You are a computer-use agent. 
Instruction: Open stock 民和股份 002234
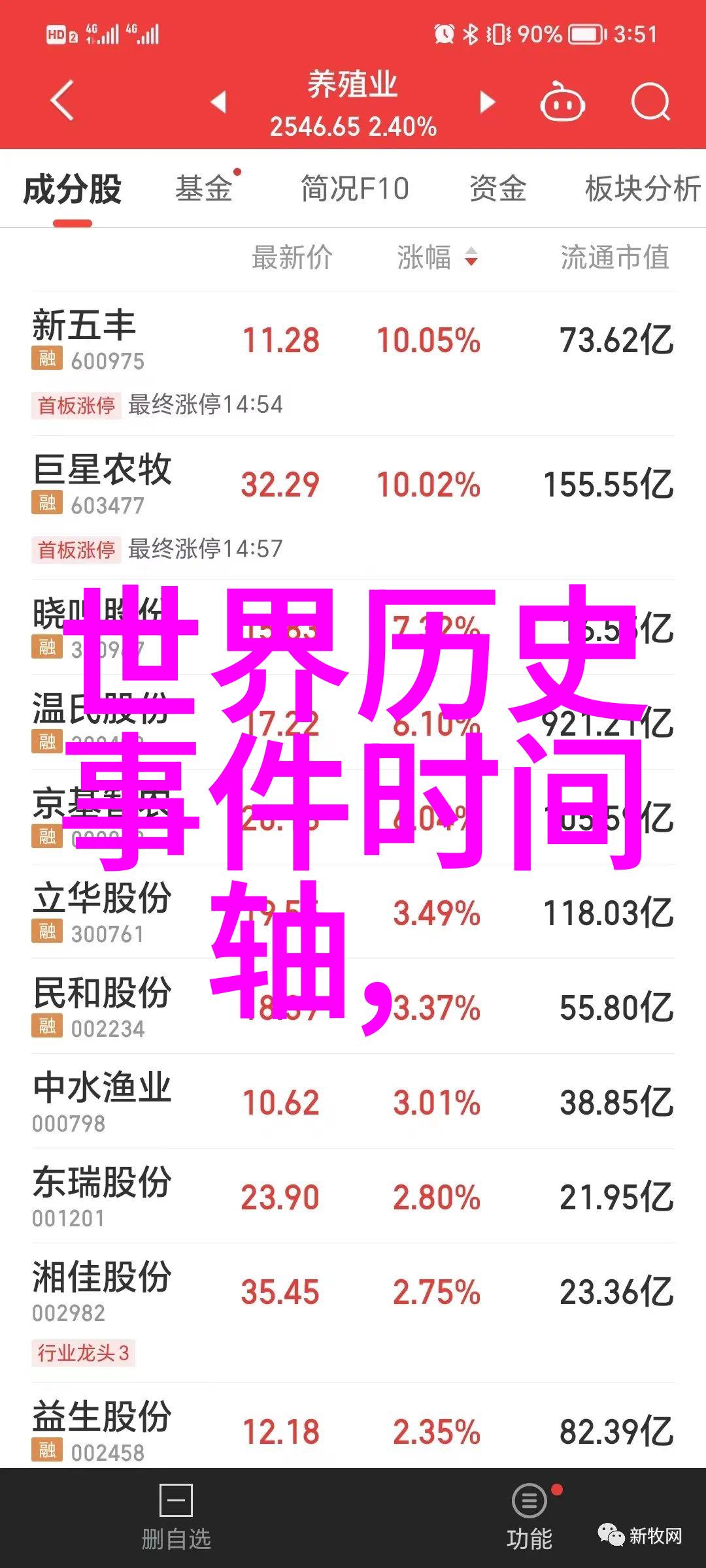point(353,1007)
